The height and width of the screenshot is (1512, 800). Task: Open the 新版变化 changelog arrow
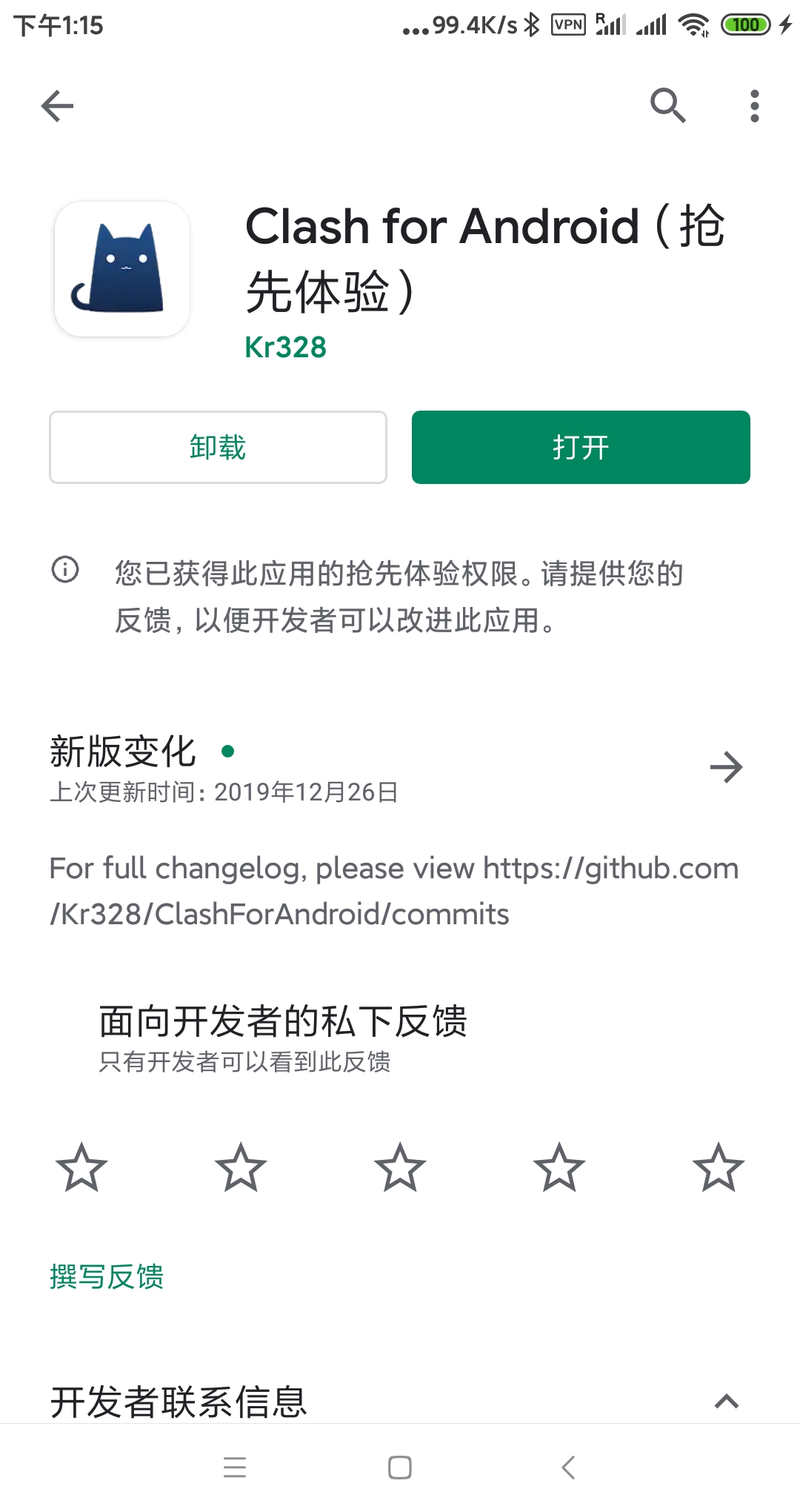click(726, 767)
